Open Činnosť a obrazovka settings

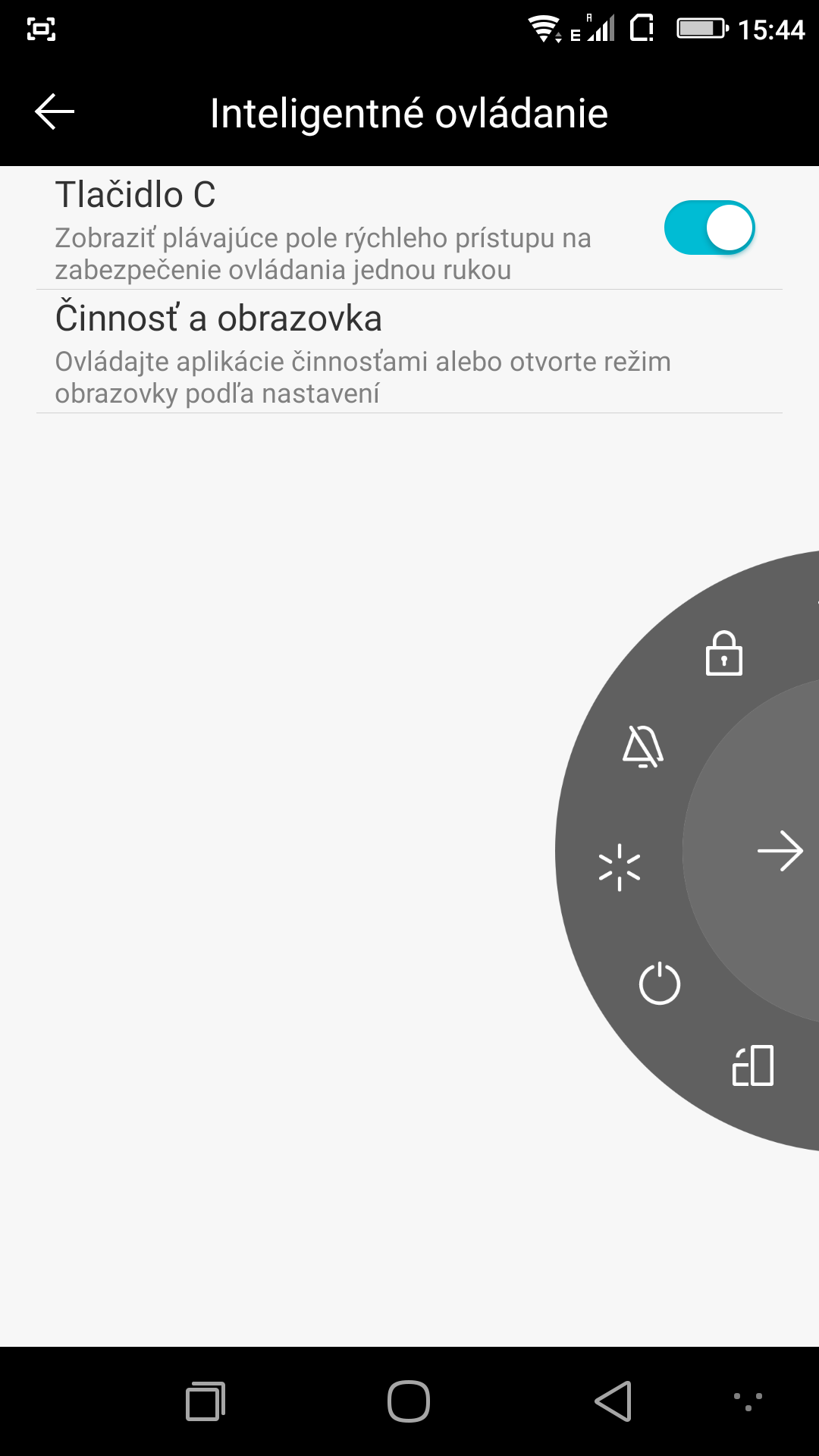(409, 352)
